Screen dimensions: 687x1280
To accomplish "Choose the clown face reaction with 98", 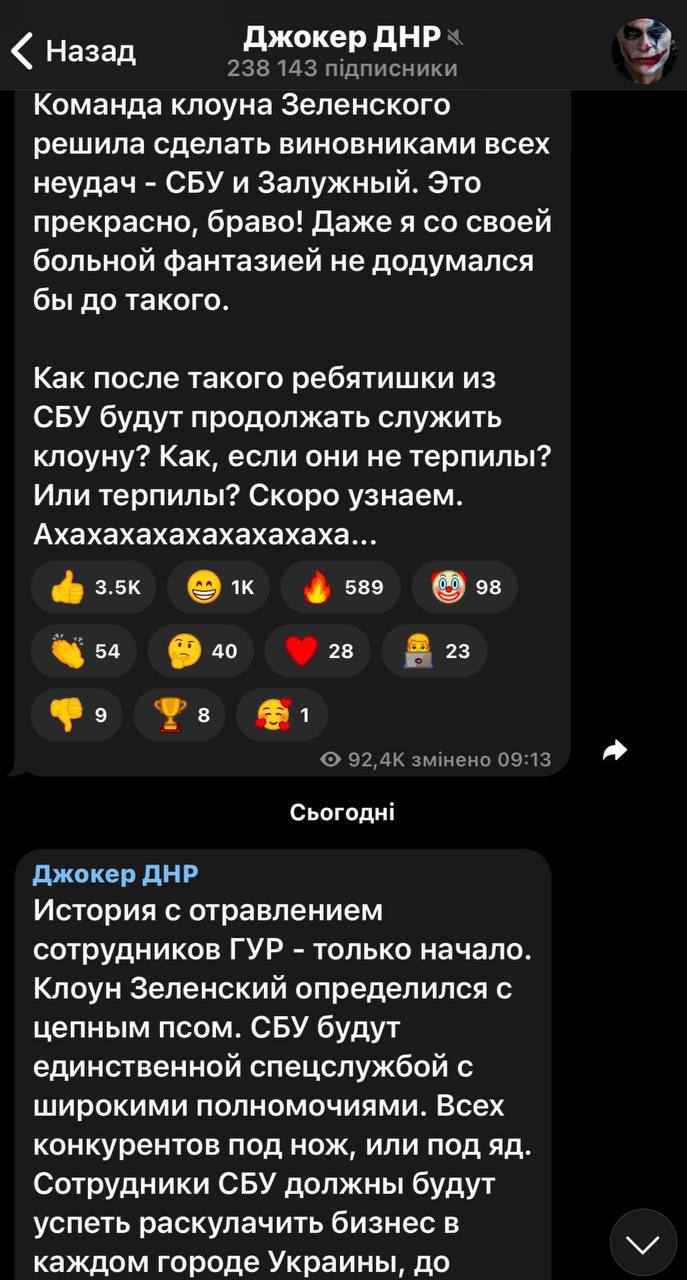I will [464, 587].
